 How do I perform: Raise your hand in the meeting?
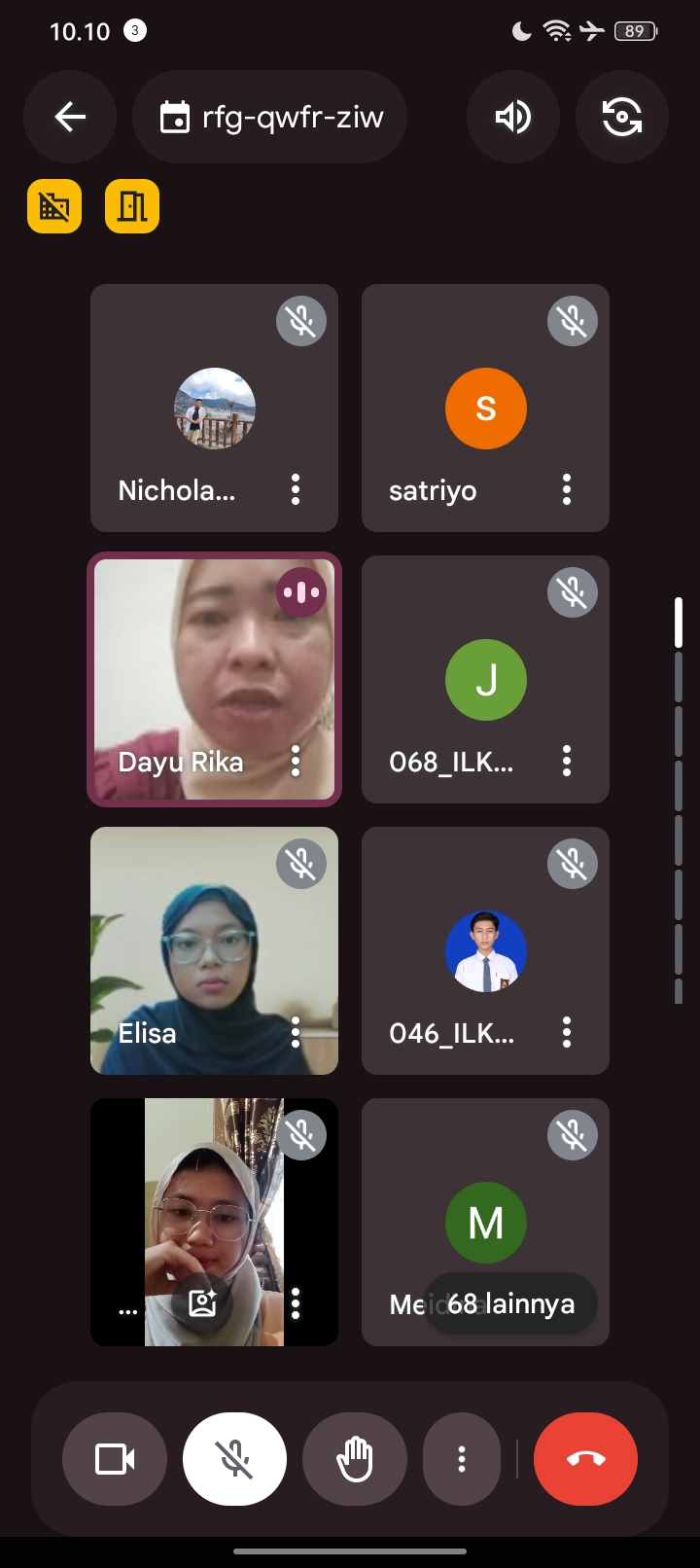point(355,1459)
